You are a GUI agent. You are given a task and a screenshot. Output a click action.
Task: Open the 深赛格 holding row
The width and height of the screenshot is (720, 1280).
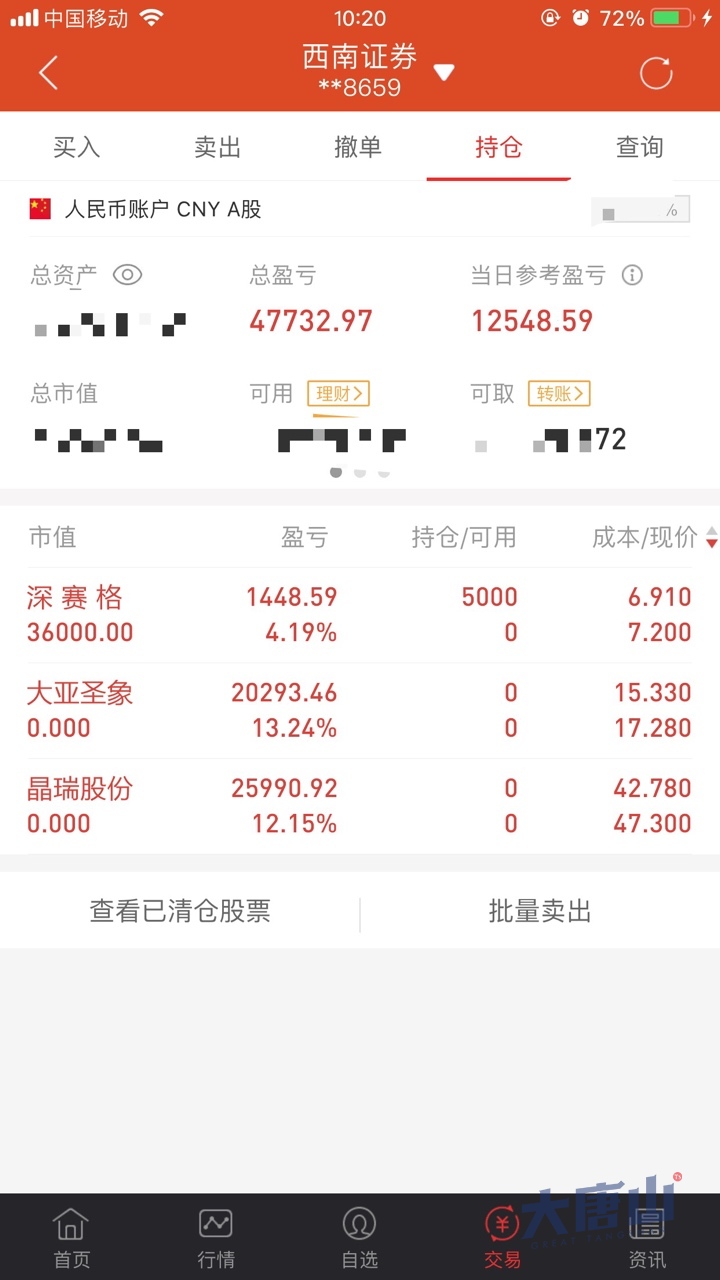point(360,615)
